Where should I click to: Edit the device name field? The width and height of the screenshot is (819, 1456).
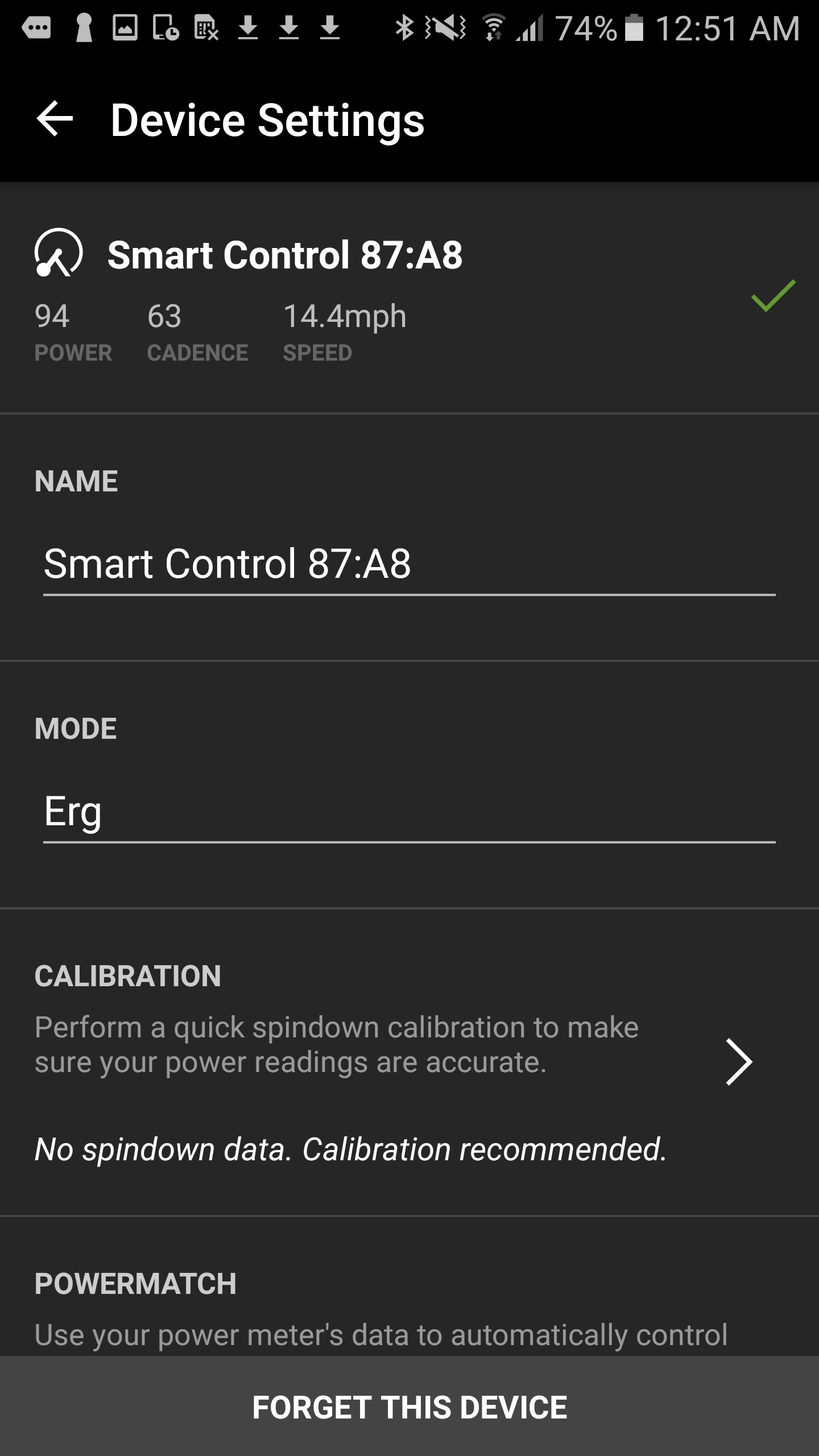pos(409,565)
